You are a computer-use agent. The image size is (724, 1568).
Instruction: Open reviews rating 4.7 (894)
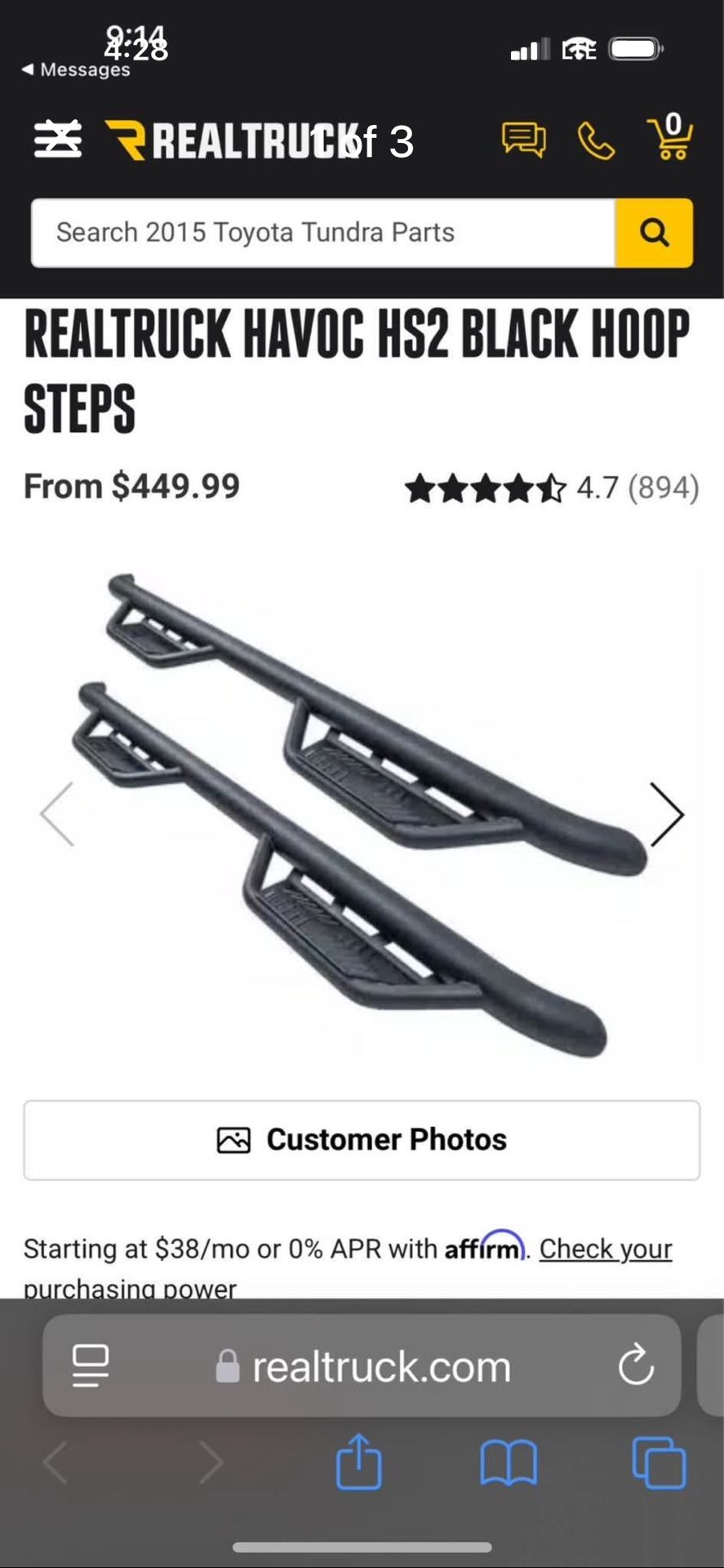click(x=552, y=488)
